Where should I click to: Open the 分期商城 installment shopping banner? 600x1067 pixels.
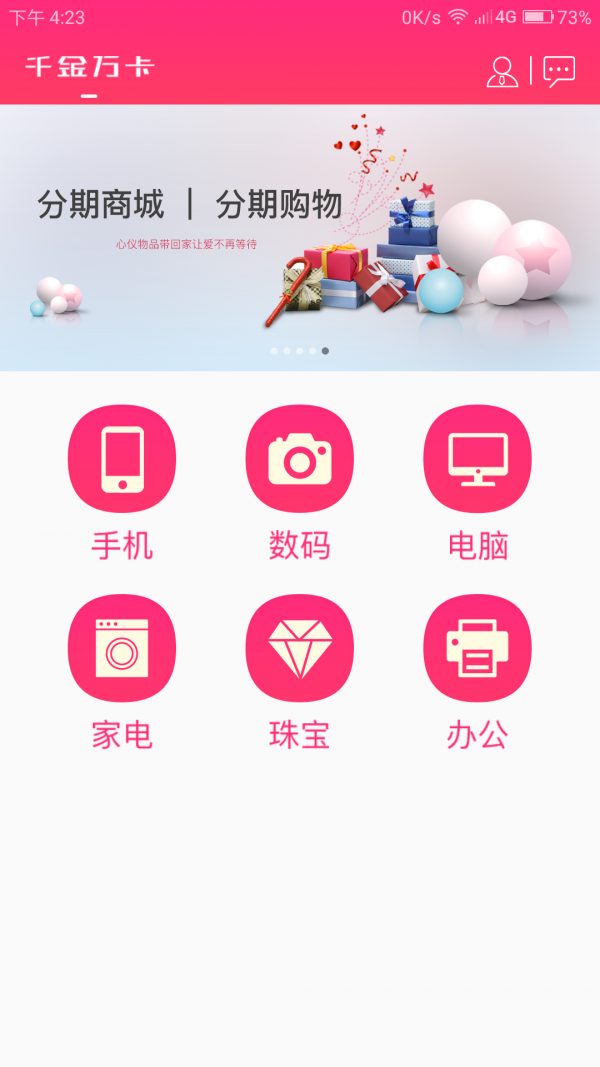[300, 238]
